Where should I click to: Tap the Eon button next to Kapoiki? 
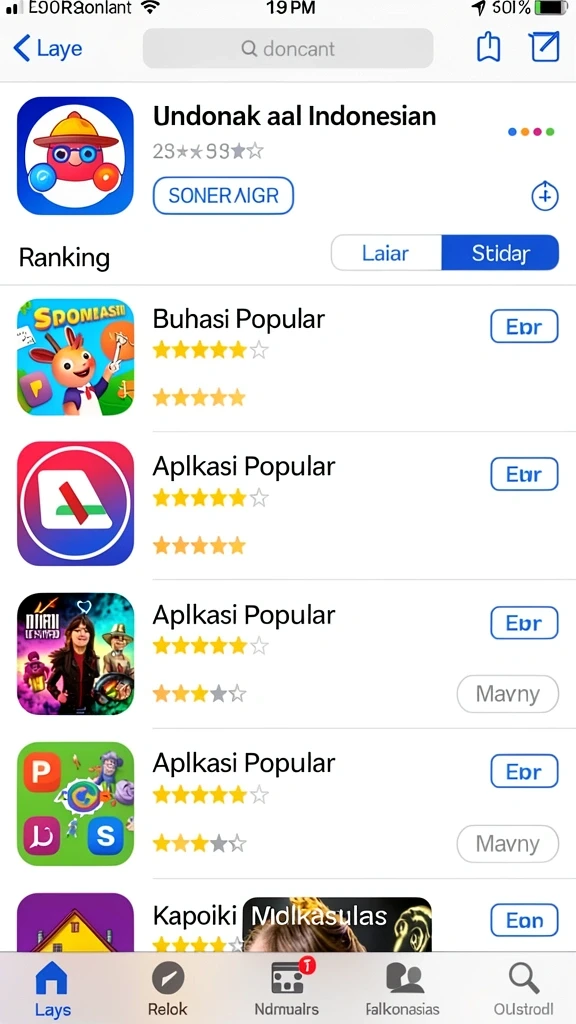524,920
